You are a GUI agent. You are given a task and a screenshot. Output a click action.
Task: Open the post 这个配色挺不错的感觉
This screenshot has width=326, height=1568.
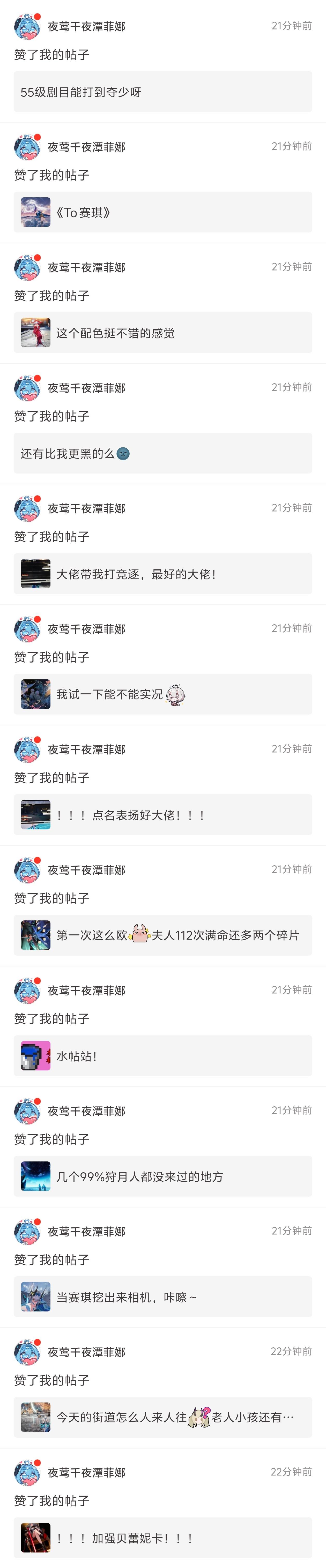pyautogui.click(x=163, y=333)
